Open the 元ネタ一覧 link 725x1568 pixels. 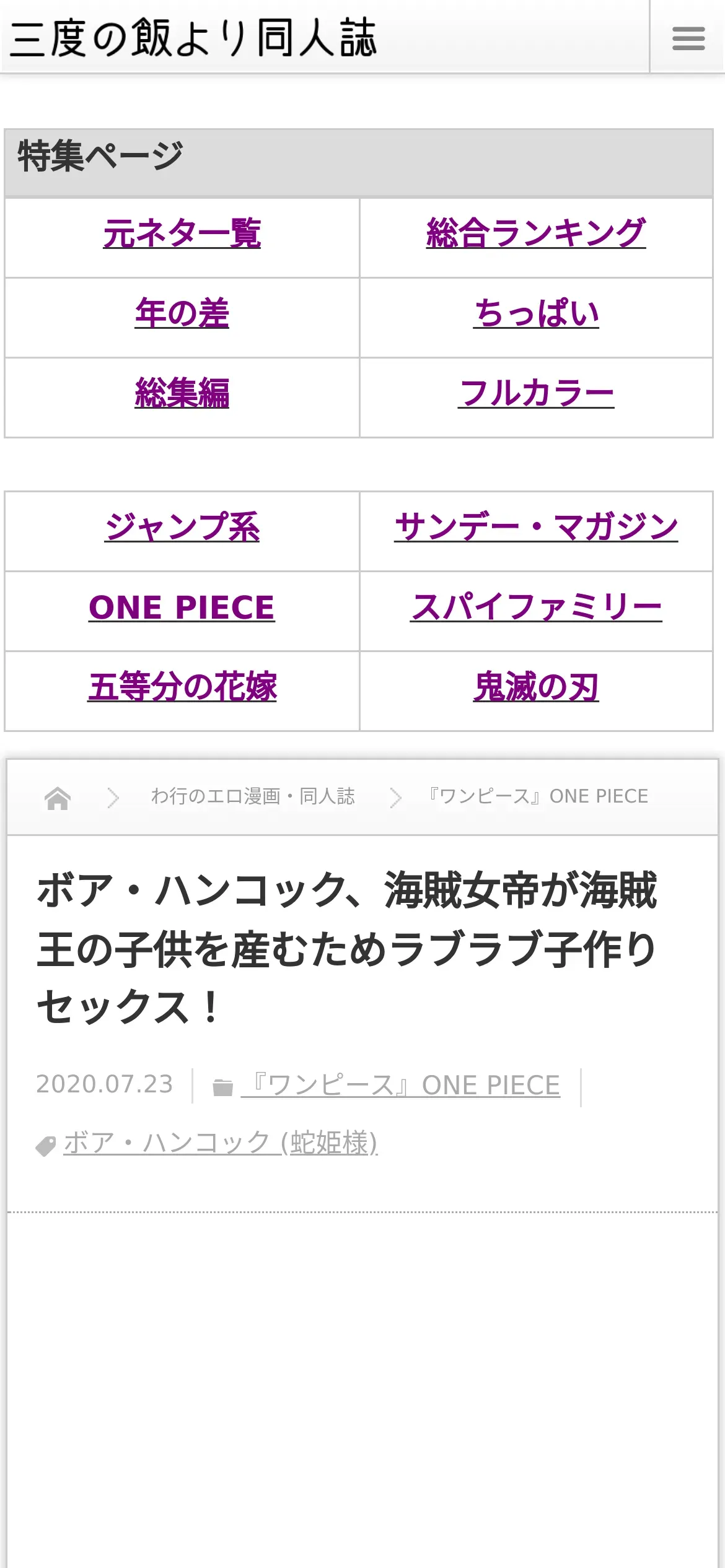pyautogui.click(x=182, y=233)
